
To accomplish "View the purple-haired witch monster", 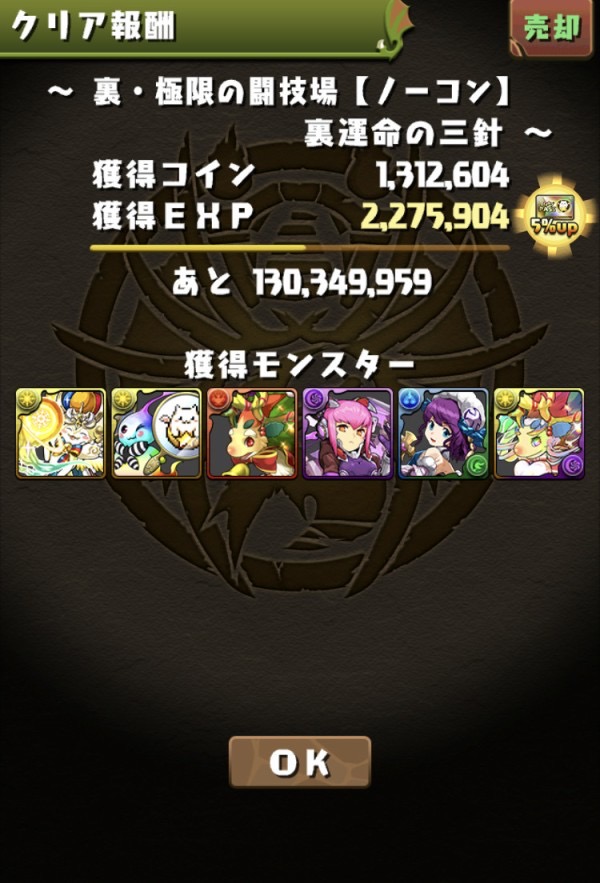I will [x=442, y=434].
